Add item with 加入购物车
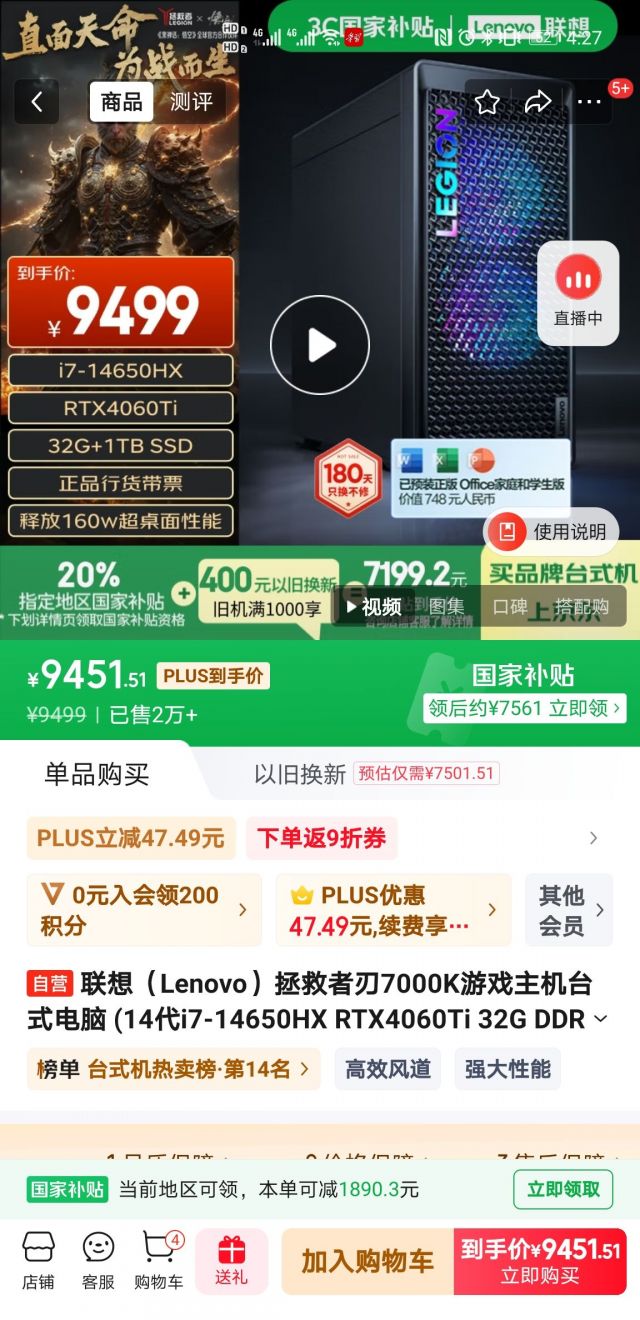The width and height of the screenshot is (640, 1320). [367, 1261]
